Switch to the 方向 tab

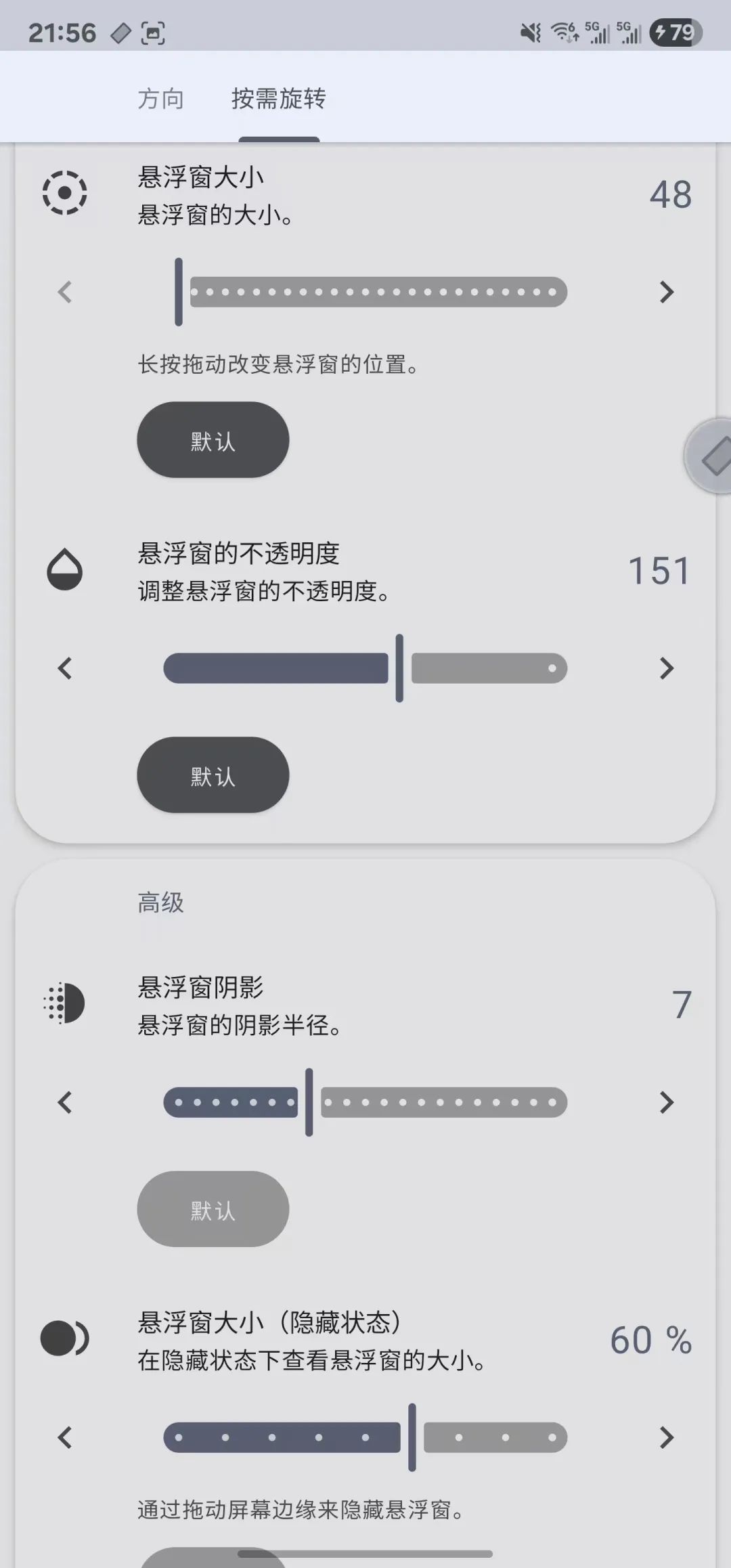pos(161,99)
